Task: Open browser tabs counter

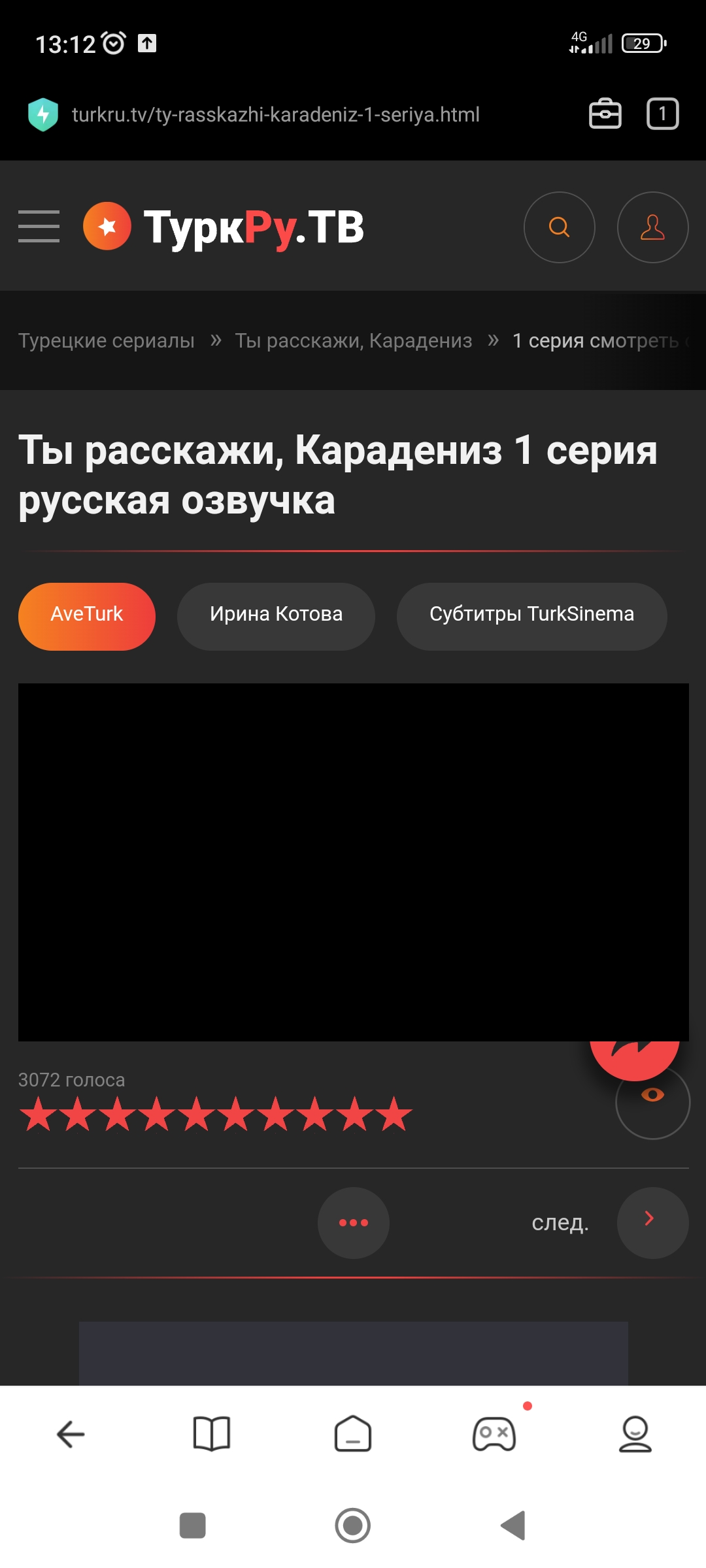Action: (x=662, y=114)
